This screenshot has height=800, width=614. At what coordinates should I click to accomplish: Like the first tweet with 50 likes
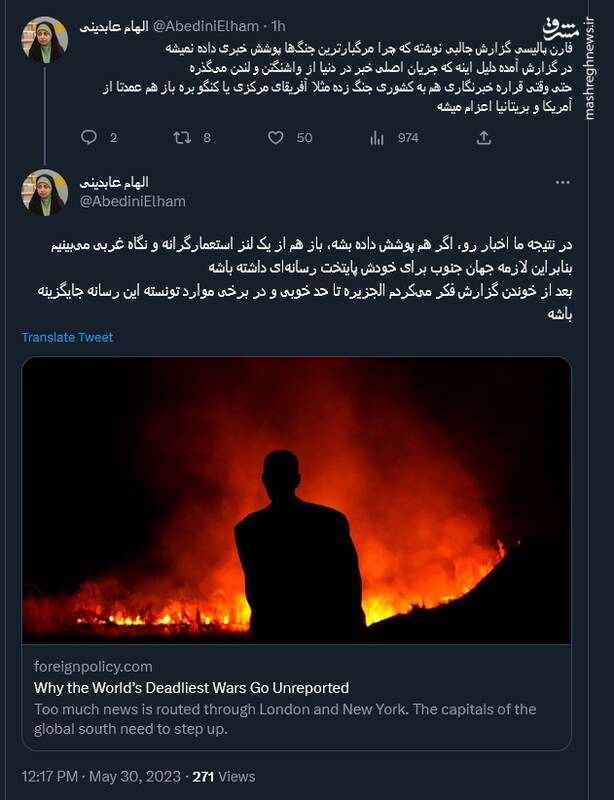[279, 138]
